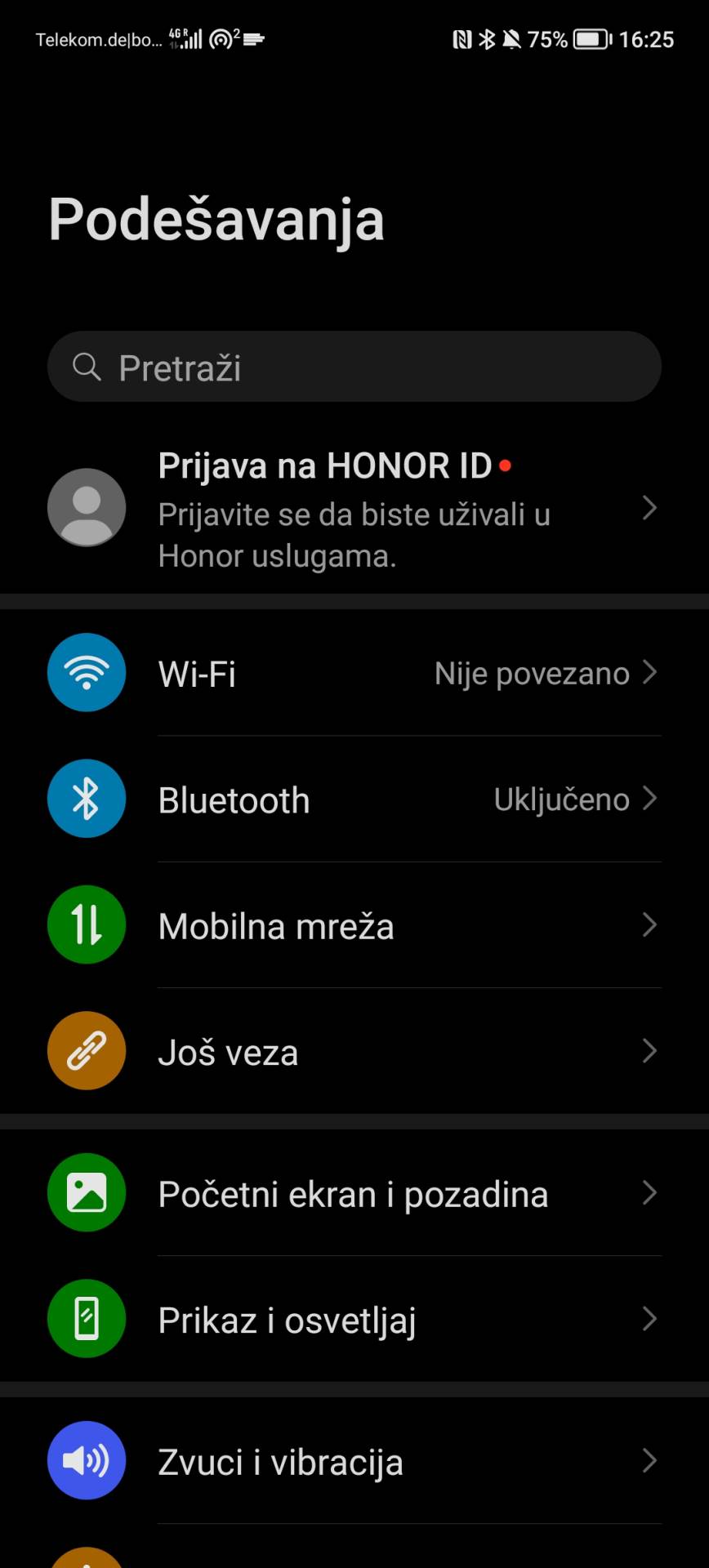Image resolution: width=709 pixels, height=1568 pixels.
Task: Expand the Zvuci i vibracija chevron
Action: (649, 1461)
